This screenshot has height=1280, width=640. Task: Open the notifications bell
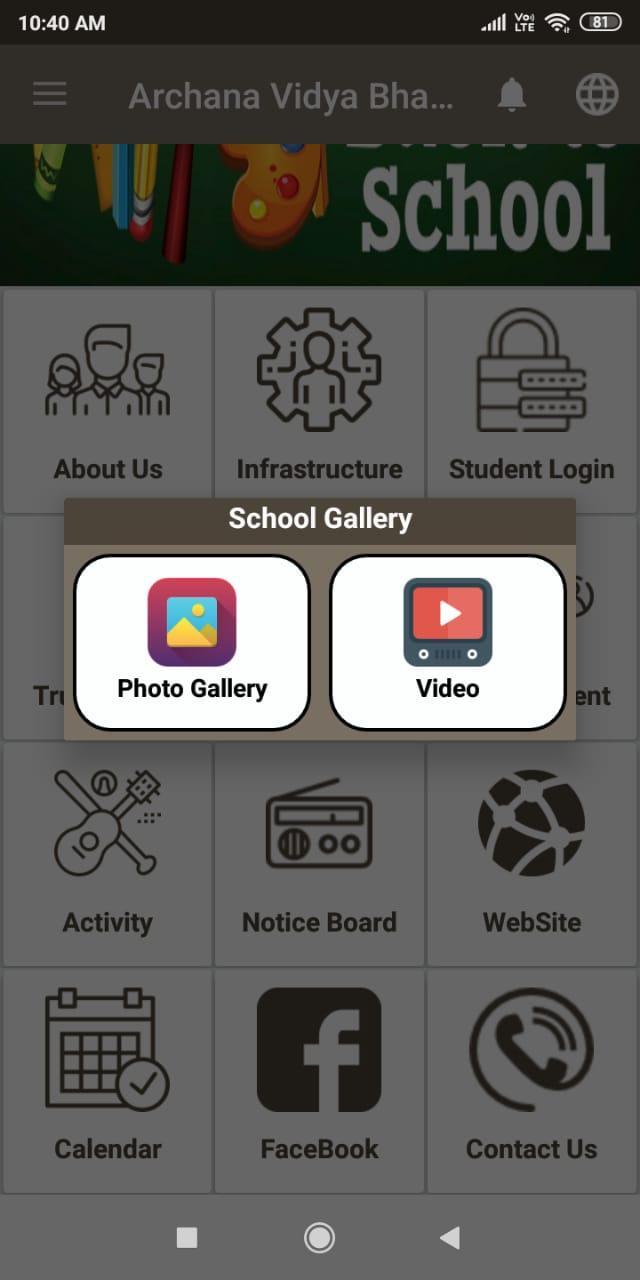point(512,95)
